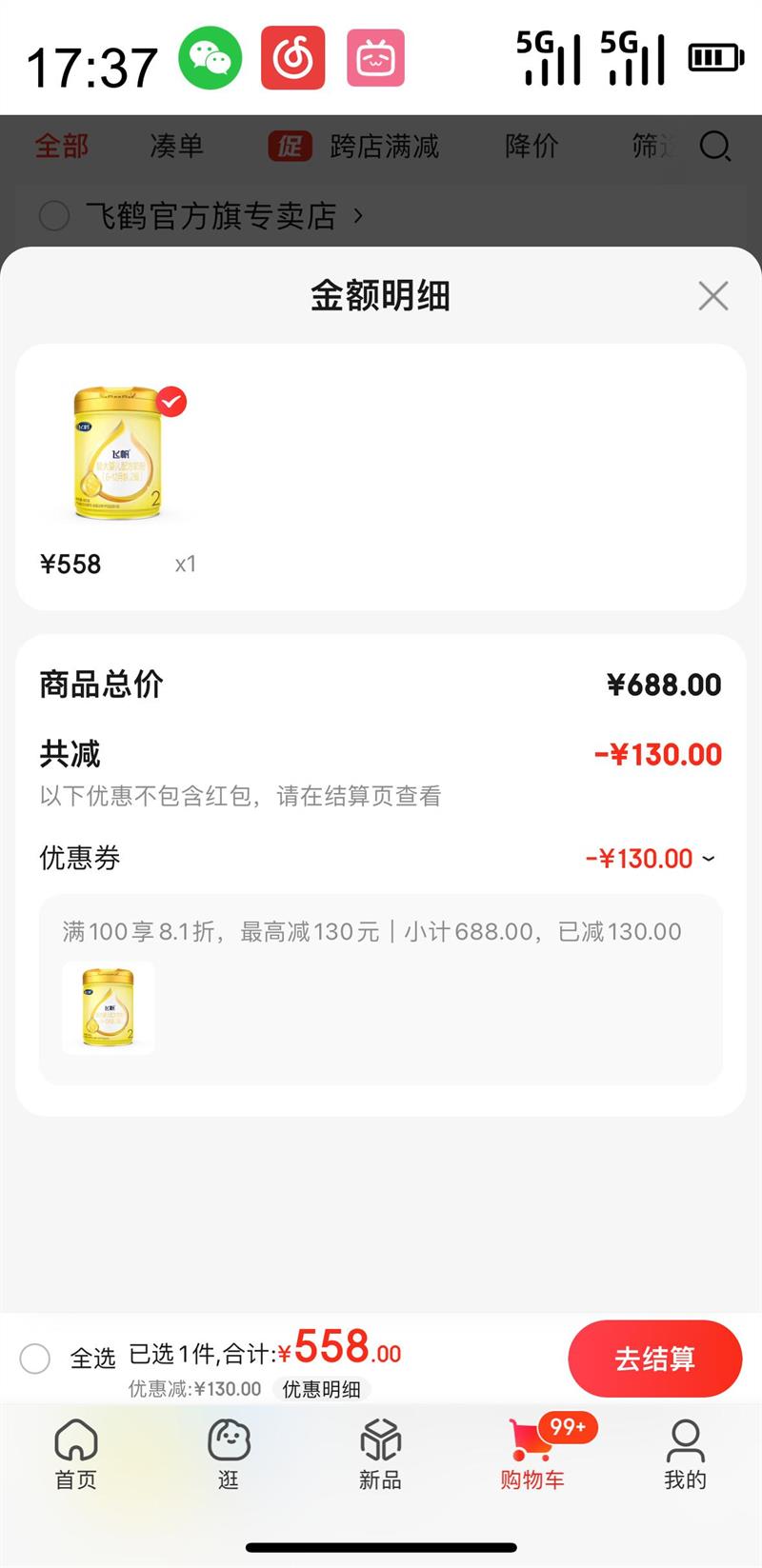762x1568 pixels.
Task: Go to the 首页 home tab
Action: (x=76, y=1454)
